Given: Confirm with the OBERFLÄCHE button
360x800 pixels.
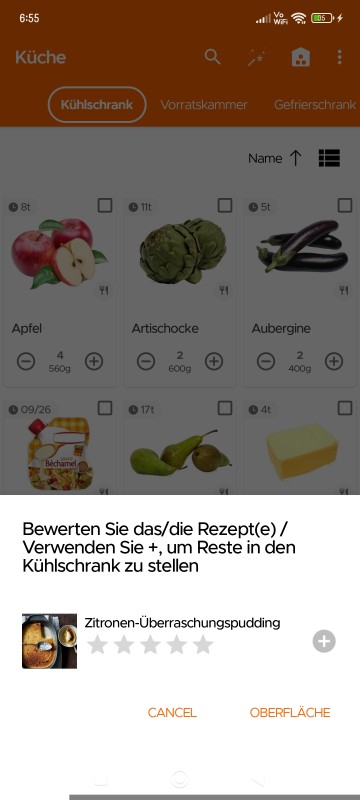Looking at the screenshot, I should click(290, 713).
